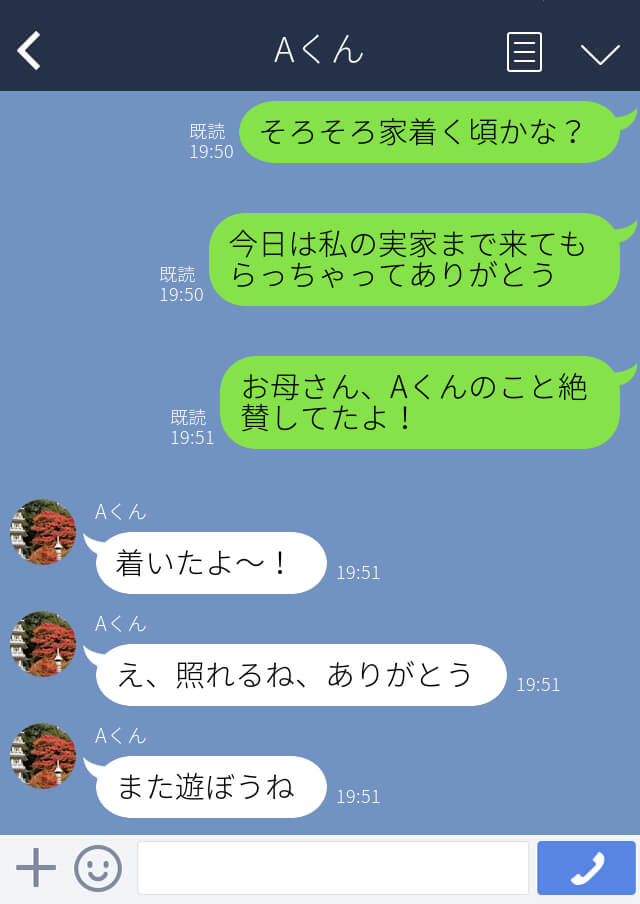
Task: Open the plus attachment menu
Action: pyautogui.click(x=36, y=868)
